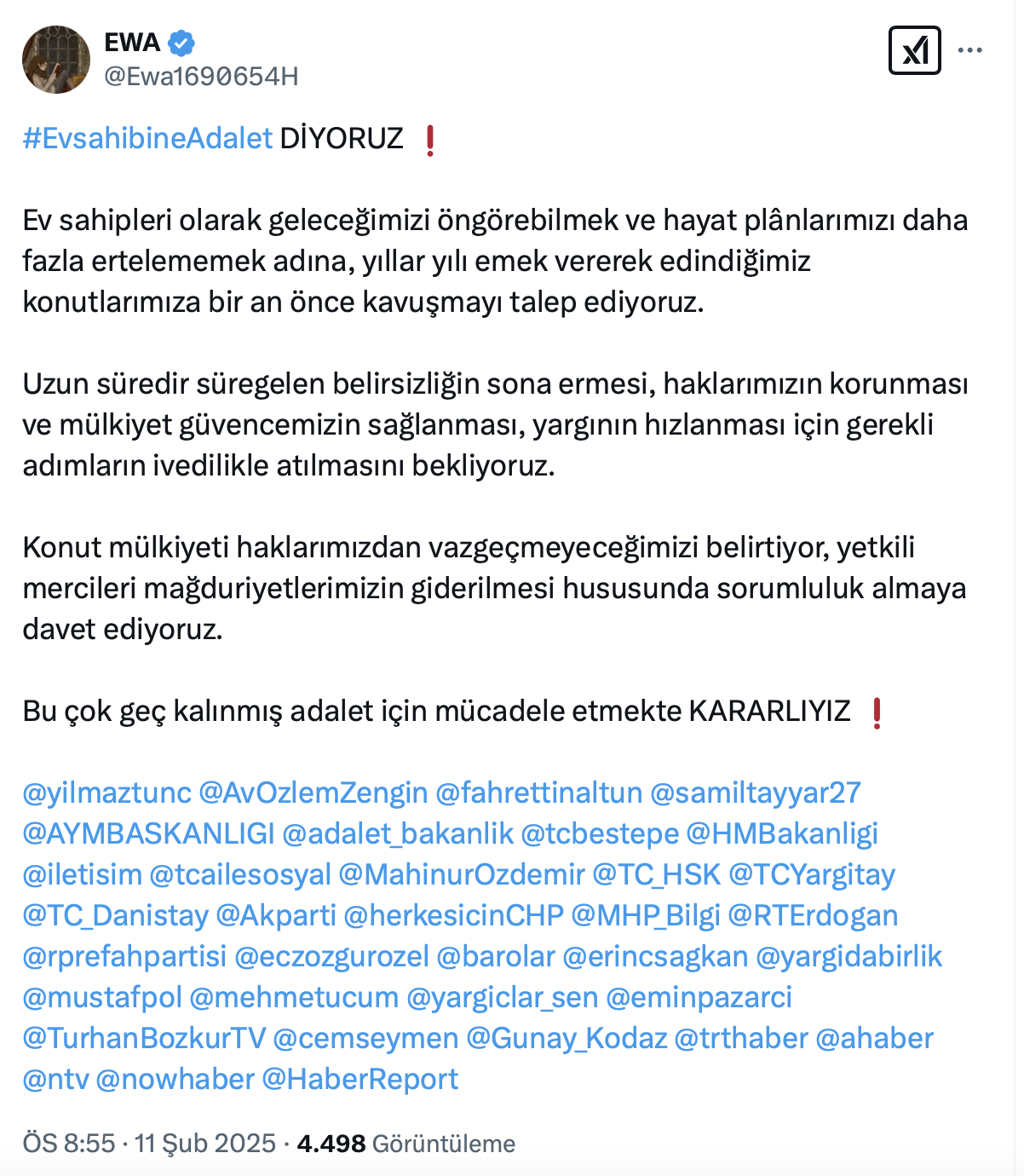
Task: Tap the Grok xI icon
Action: click(914, 51)
